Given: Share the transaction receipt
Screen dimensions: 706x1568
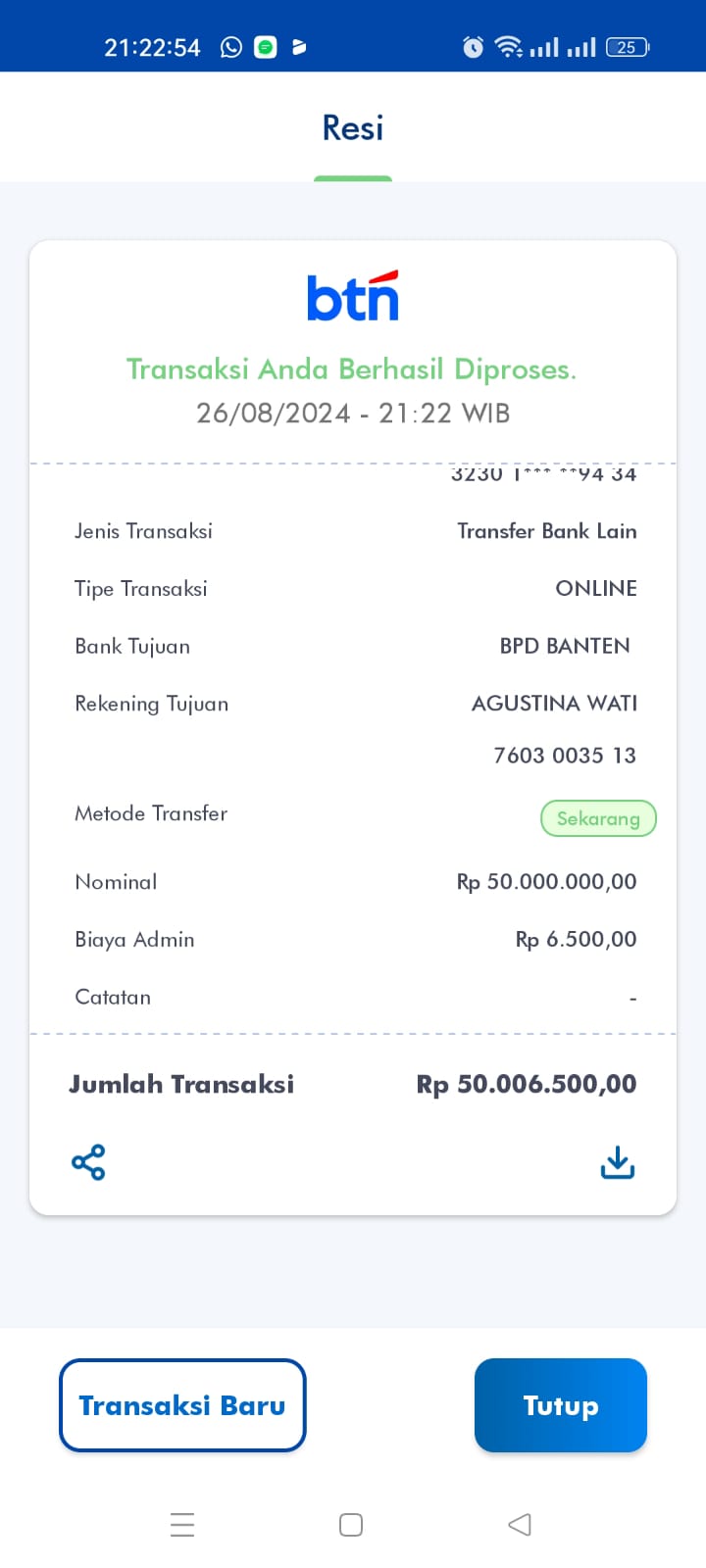Looking at the screenshot, I should [88, 1162].
